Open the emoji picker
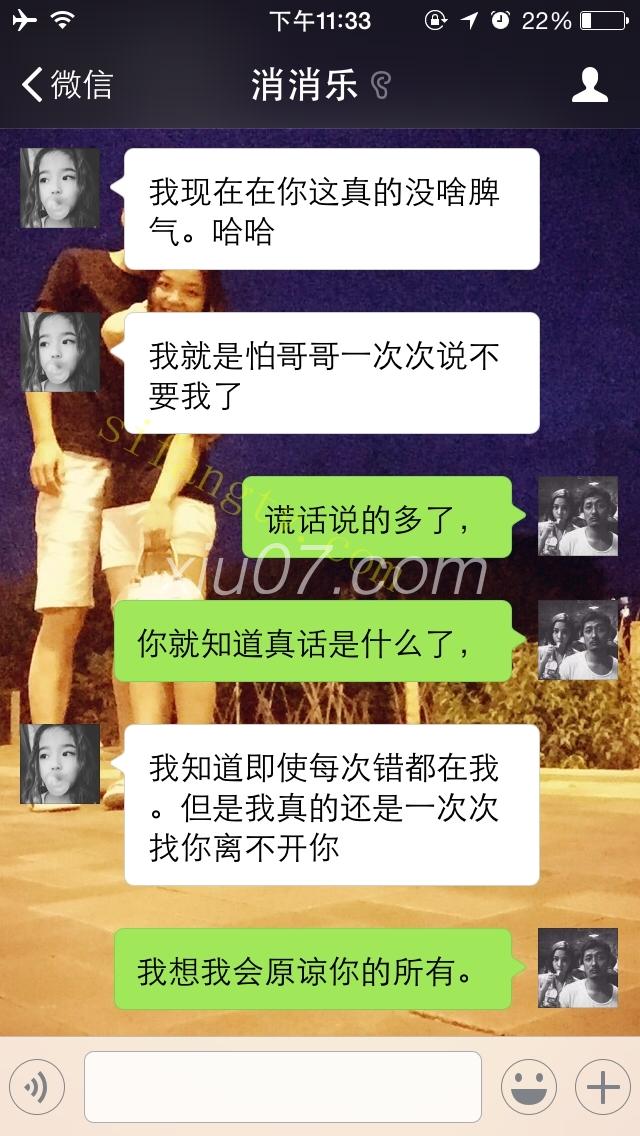640x1136 pixels. coord(528,1086)
